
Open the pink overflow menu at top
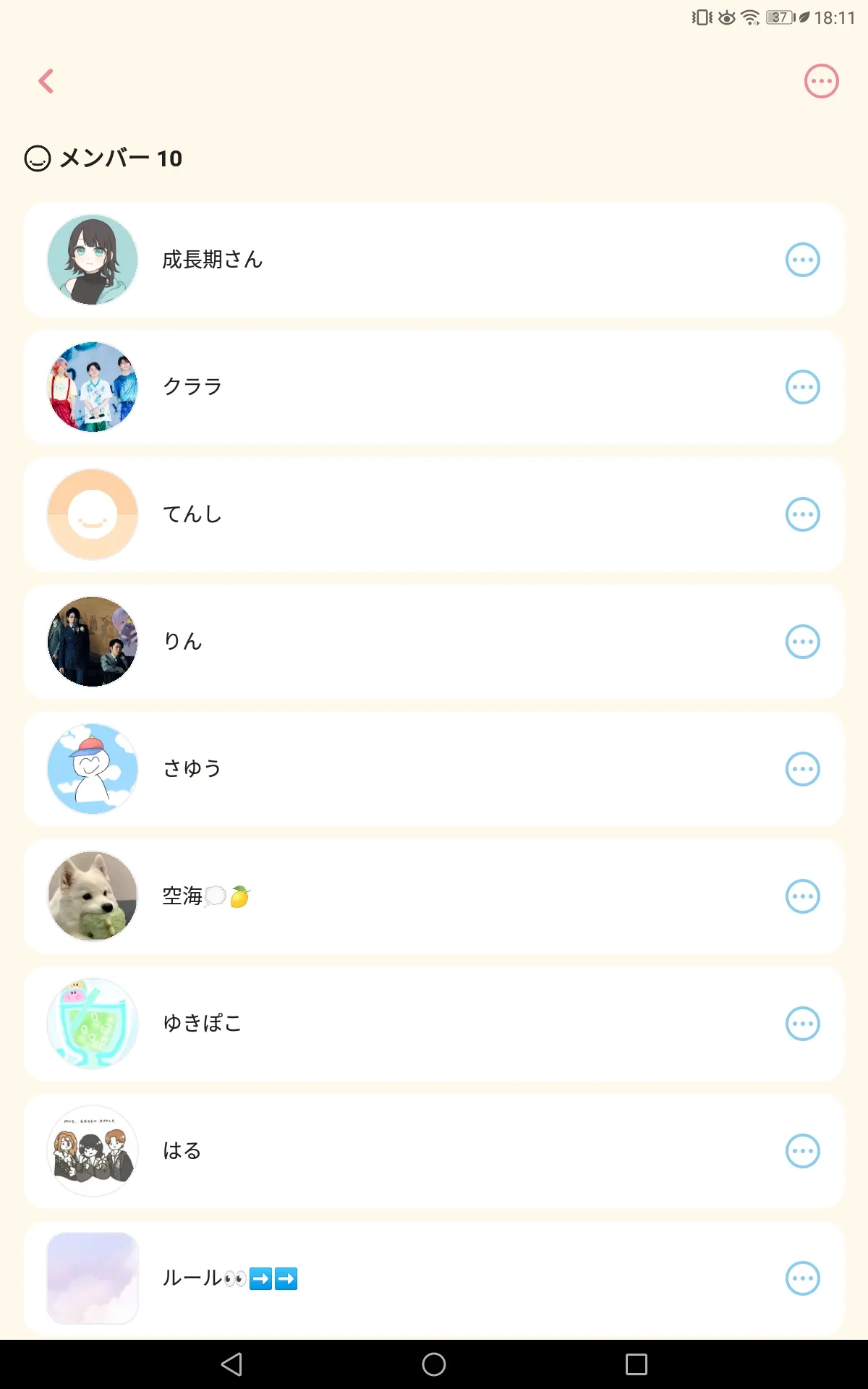(821, 81)
